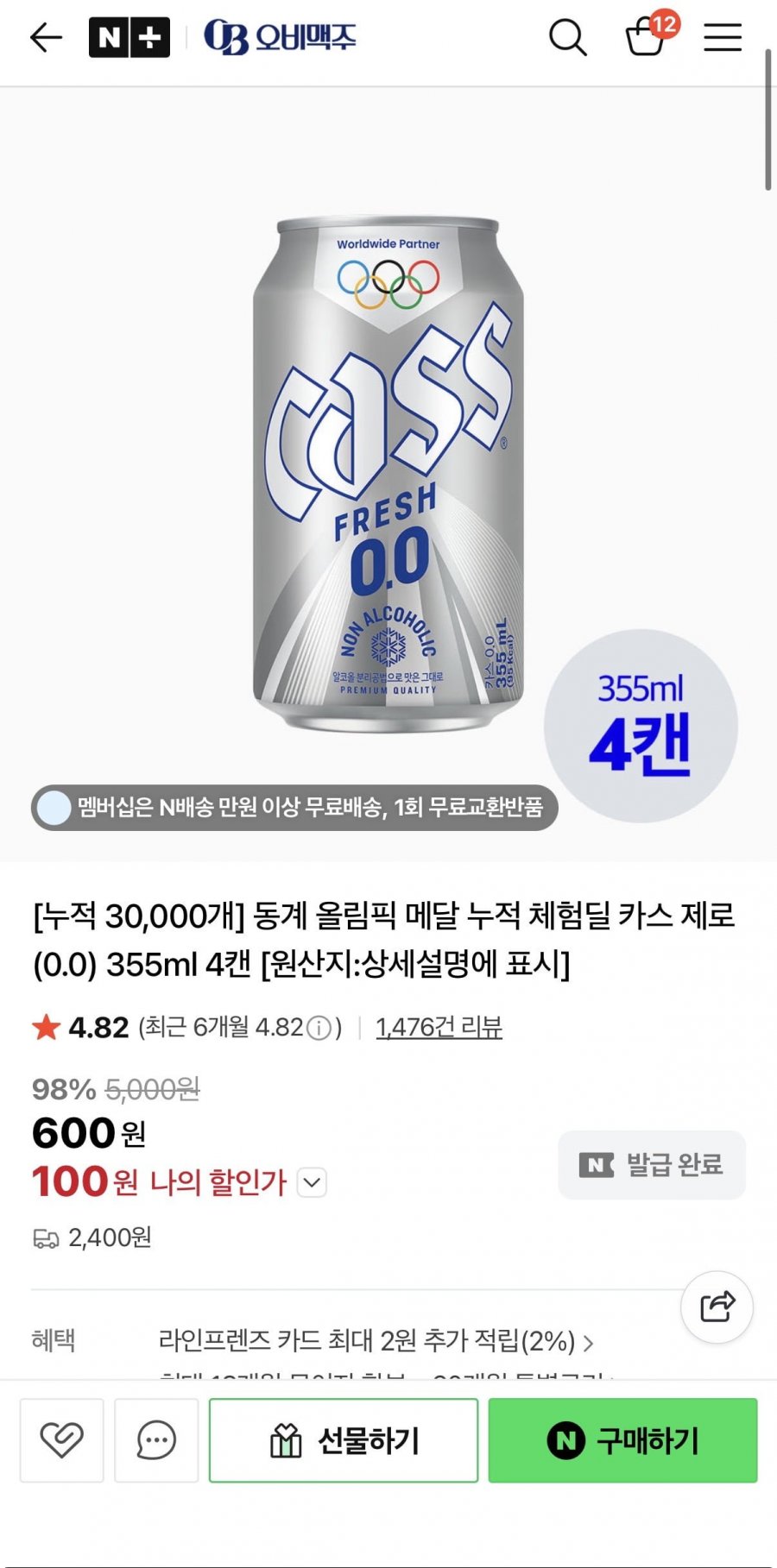View the Cass 0.0 product image
777x1568 pixels.
click(388, 475)
